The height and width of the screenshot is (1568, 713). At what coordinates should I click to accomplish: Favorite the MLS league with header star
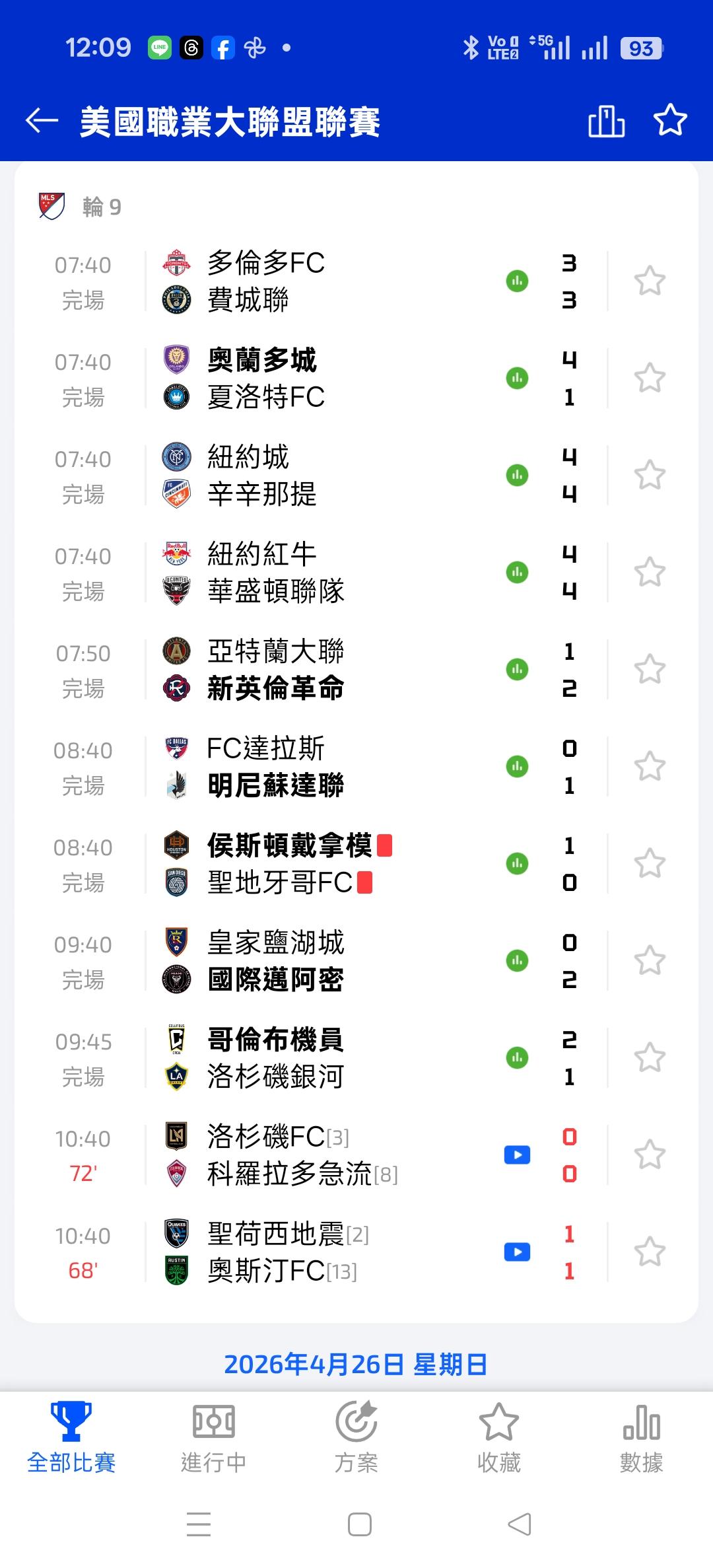(x=670, y=121)
